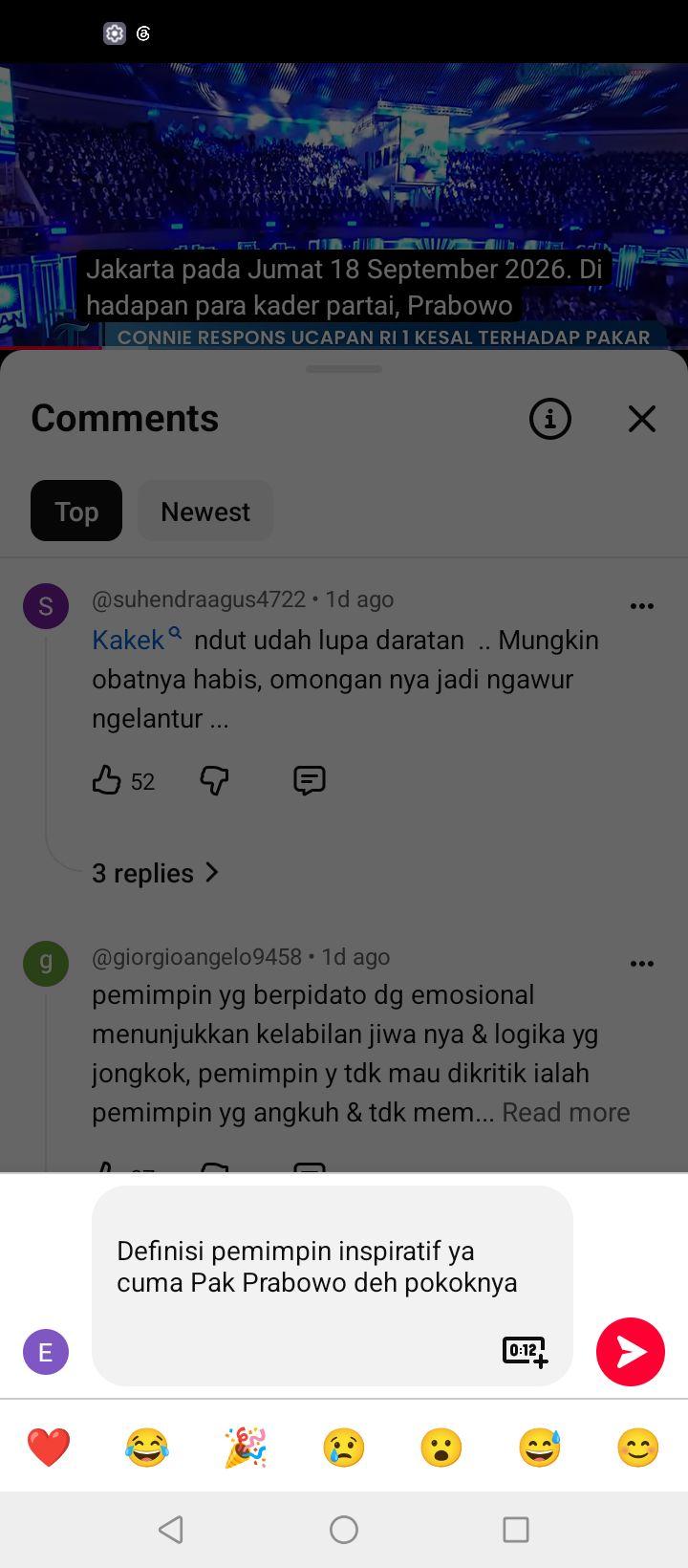688x1568 pixels.
Task: Insert the smiling face emoji
Action: click(x=638, y=1448)
